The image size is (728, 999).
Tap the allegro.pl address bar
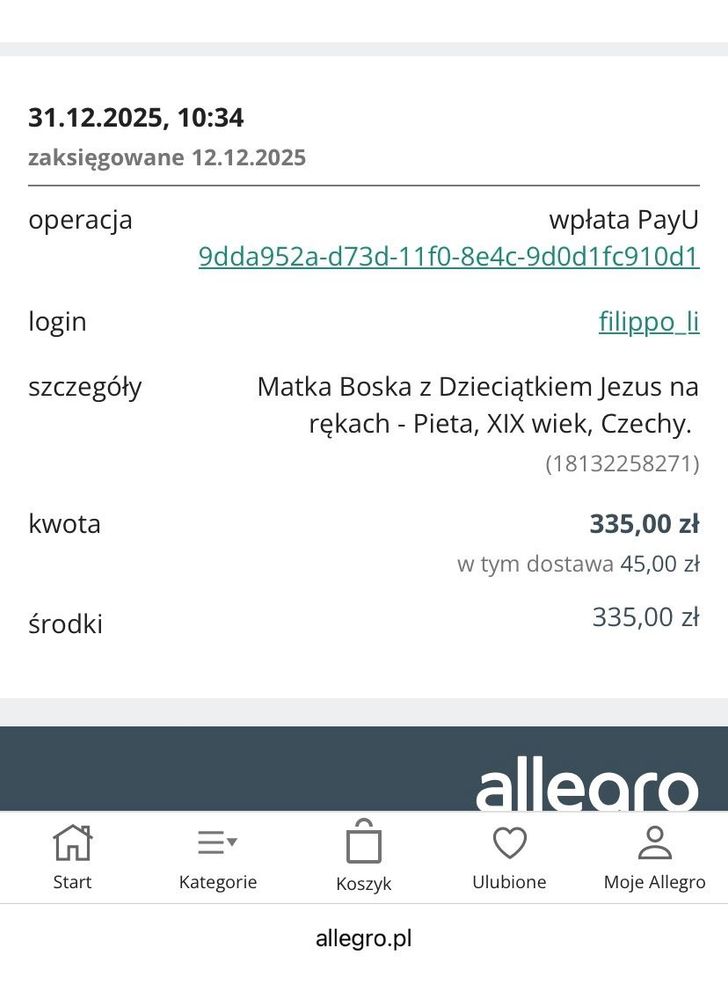pos(364,939)
